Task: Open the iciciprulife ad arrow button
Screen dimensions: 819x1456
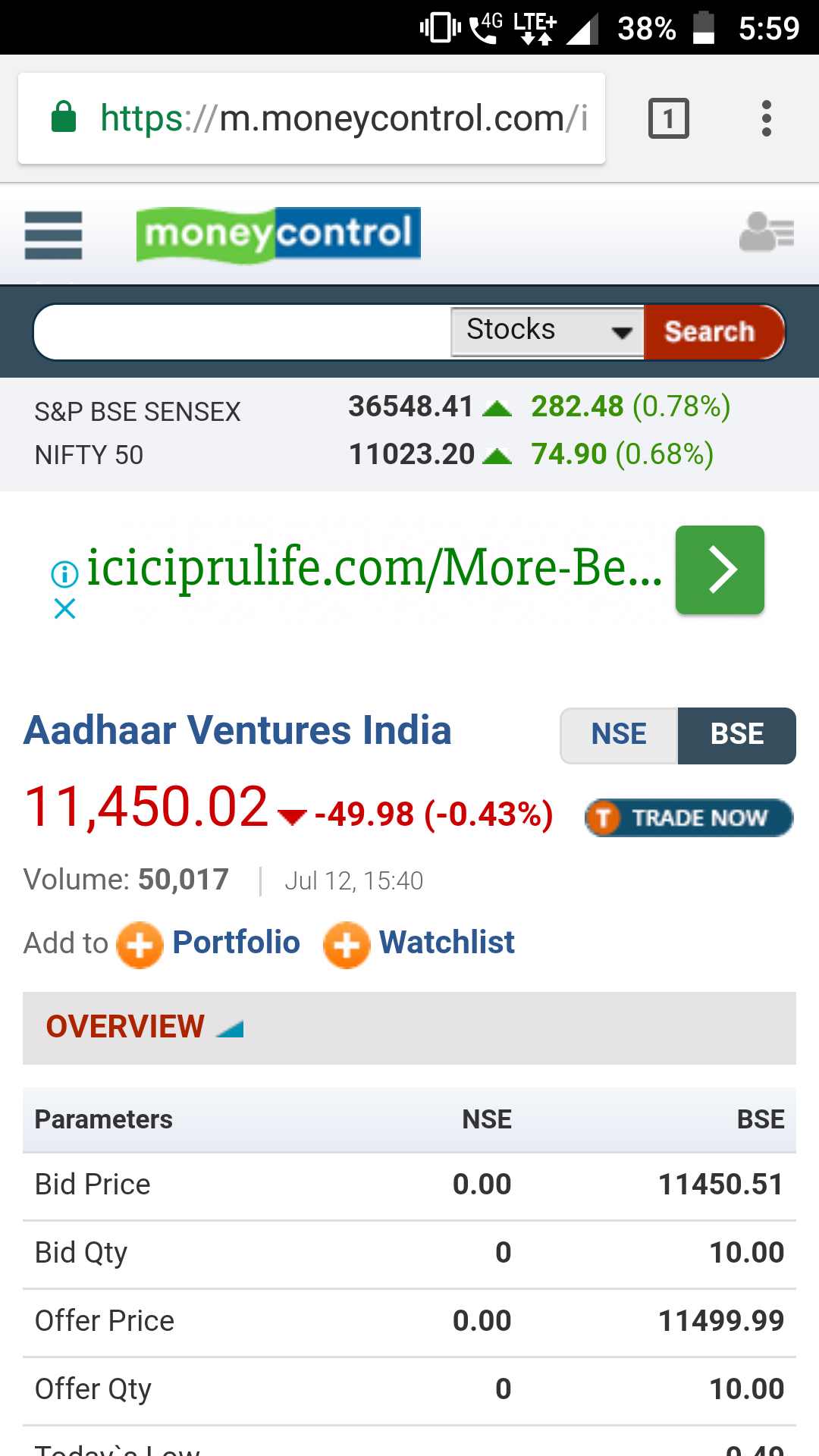Action: coord(720,570)
